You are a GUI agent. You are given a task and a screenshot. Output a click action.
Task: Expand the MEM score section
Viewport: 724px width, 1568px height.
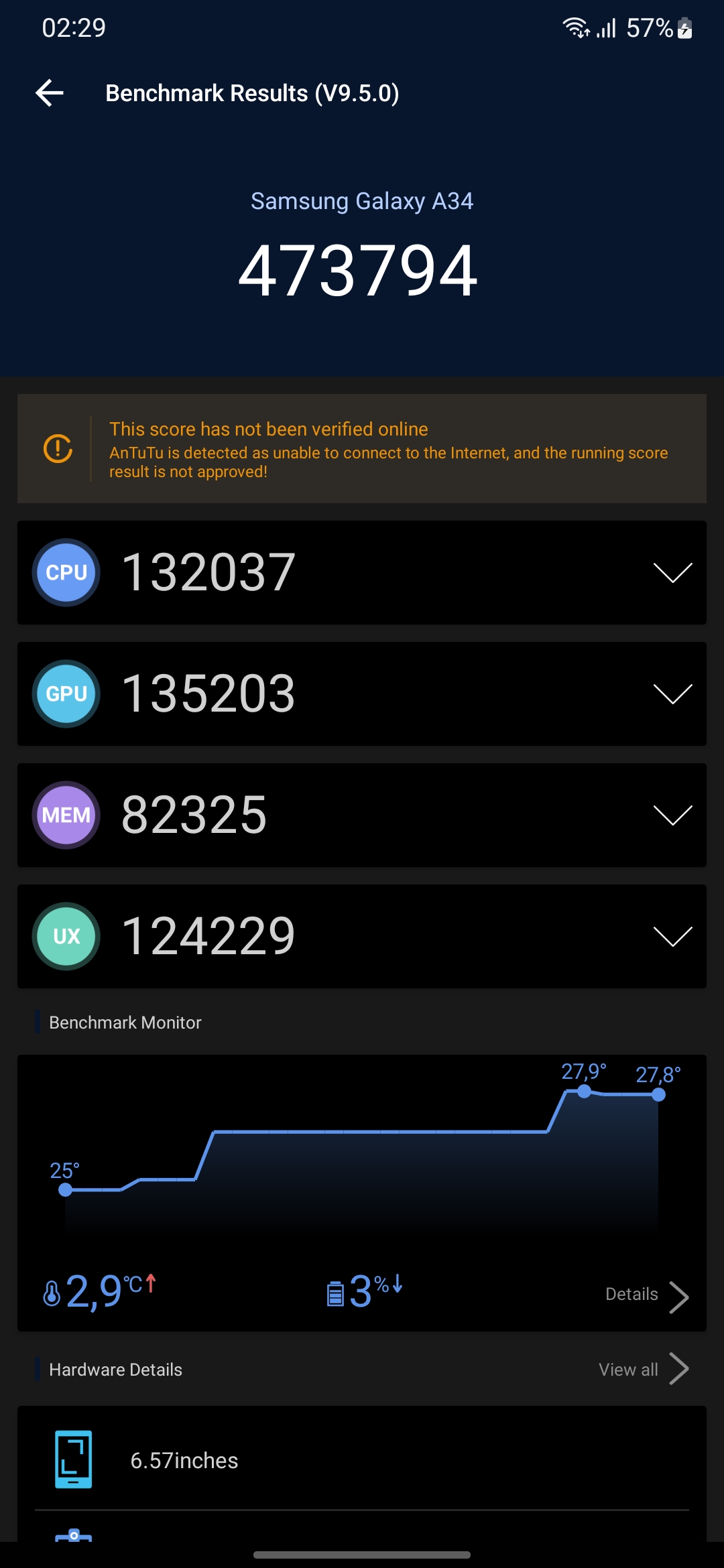pyautogui.click(x=672, y=815)
